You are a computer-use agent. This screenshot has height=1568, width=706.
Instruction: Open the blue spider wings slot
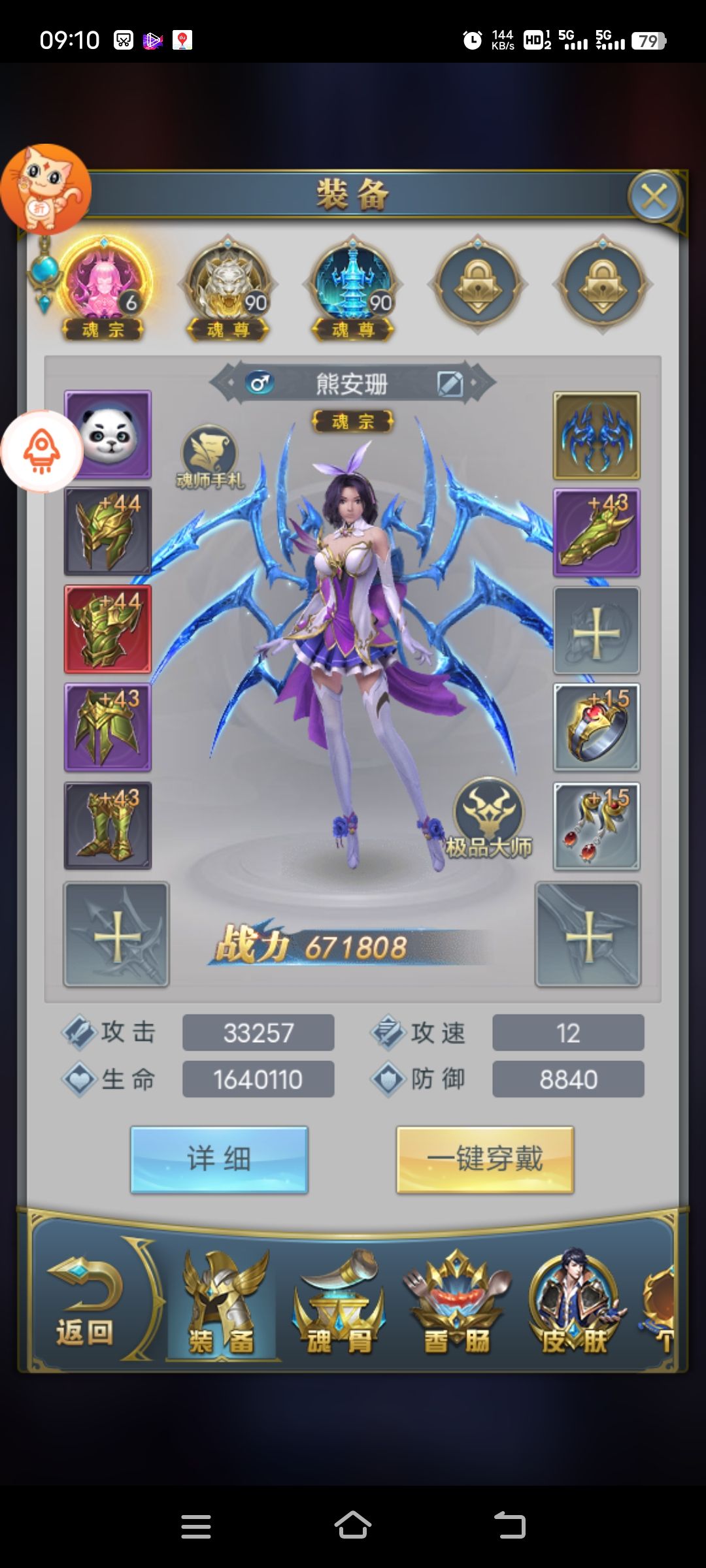[596, 436]
